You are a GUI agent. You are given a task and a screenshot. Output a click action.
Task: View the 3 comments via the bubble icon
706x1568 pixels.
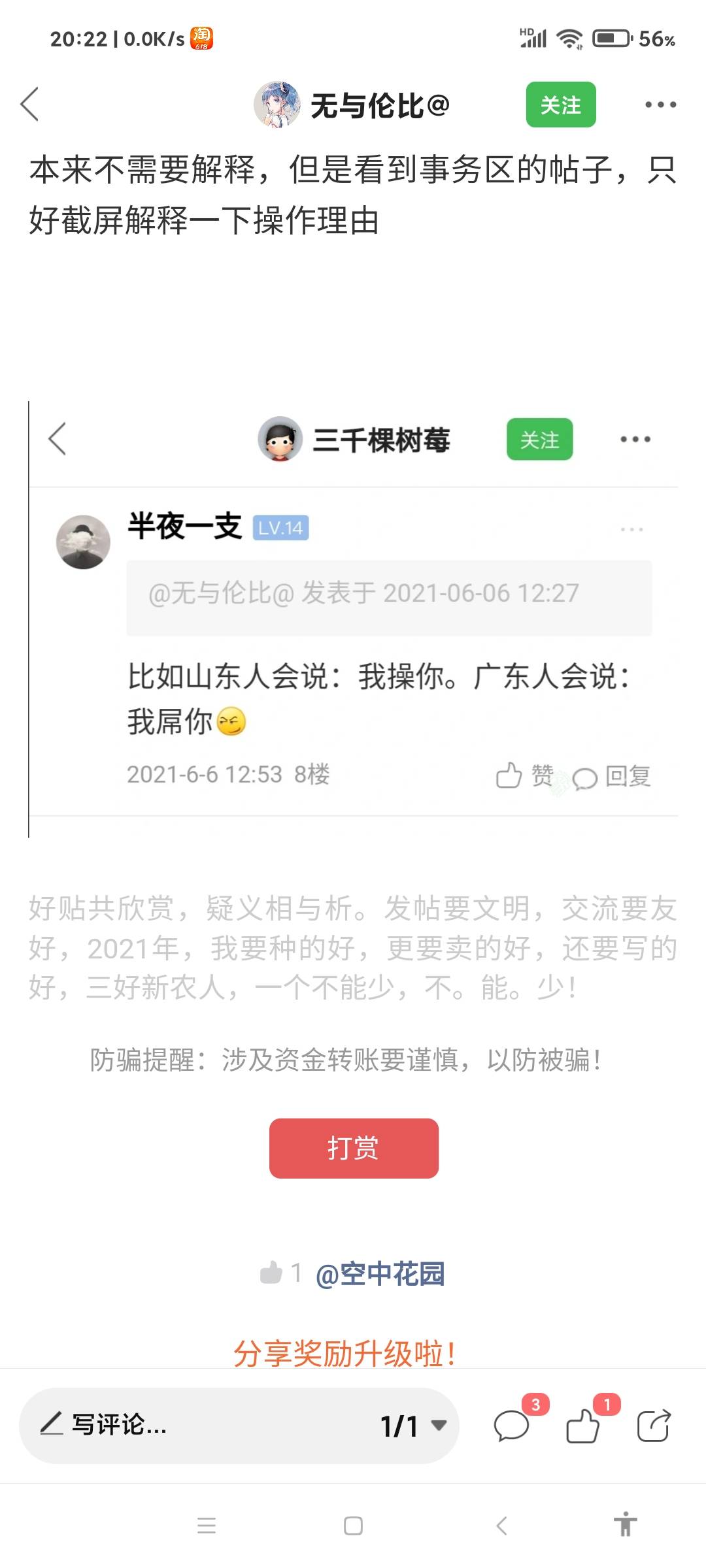click(x=512, y=1426)
